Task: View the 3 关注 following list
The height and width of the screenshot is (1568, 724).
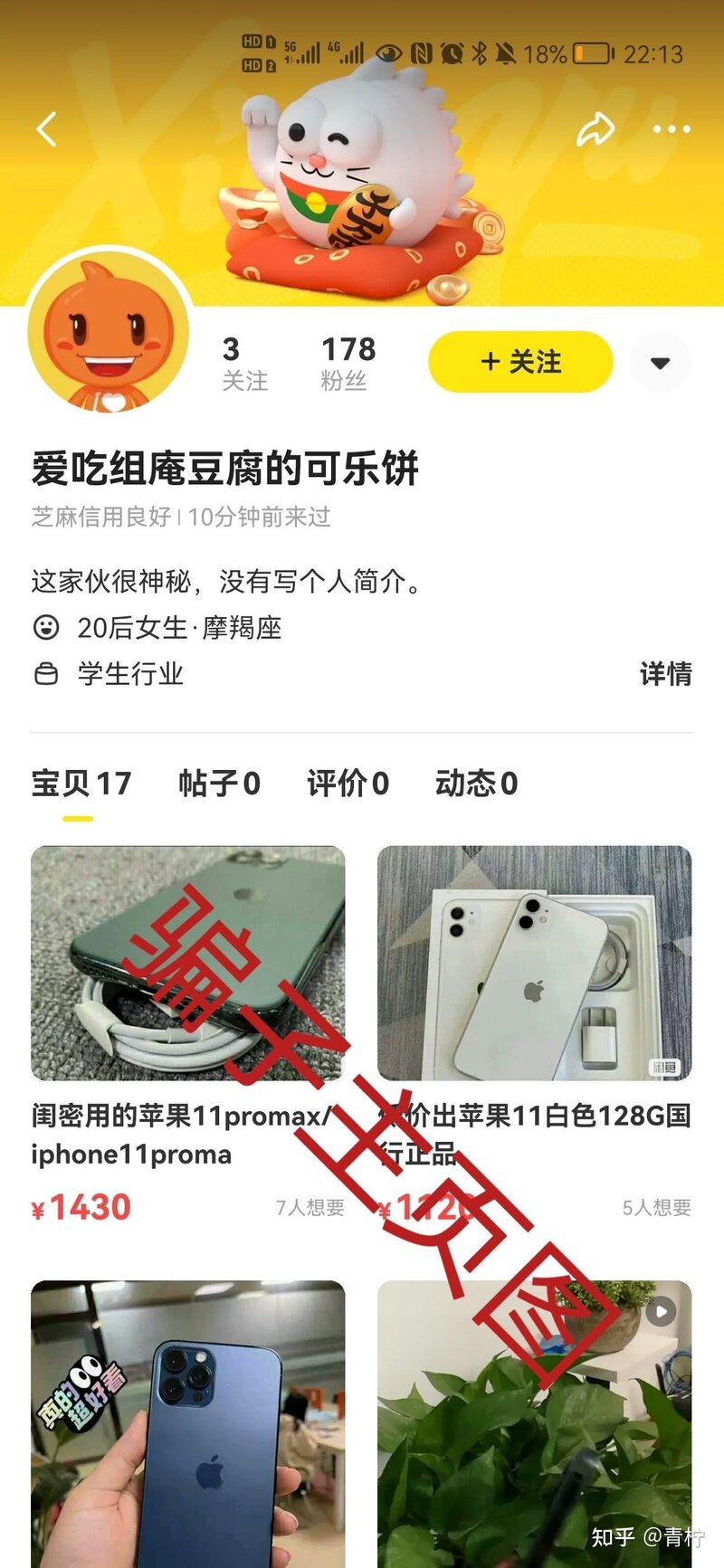Action: pyautogui.click(x=244, y=363)
